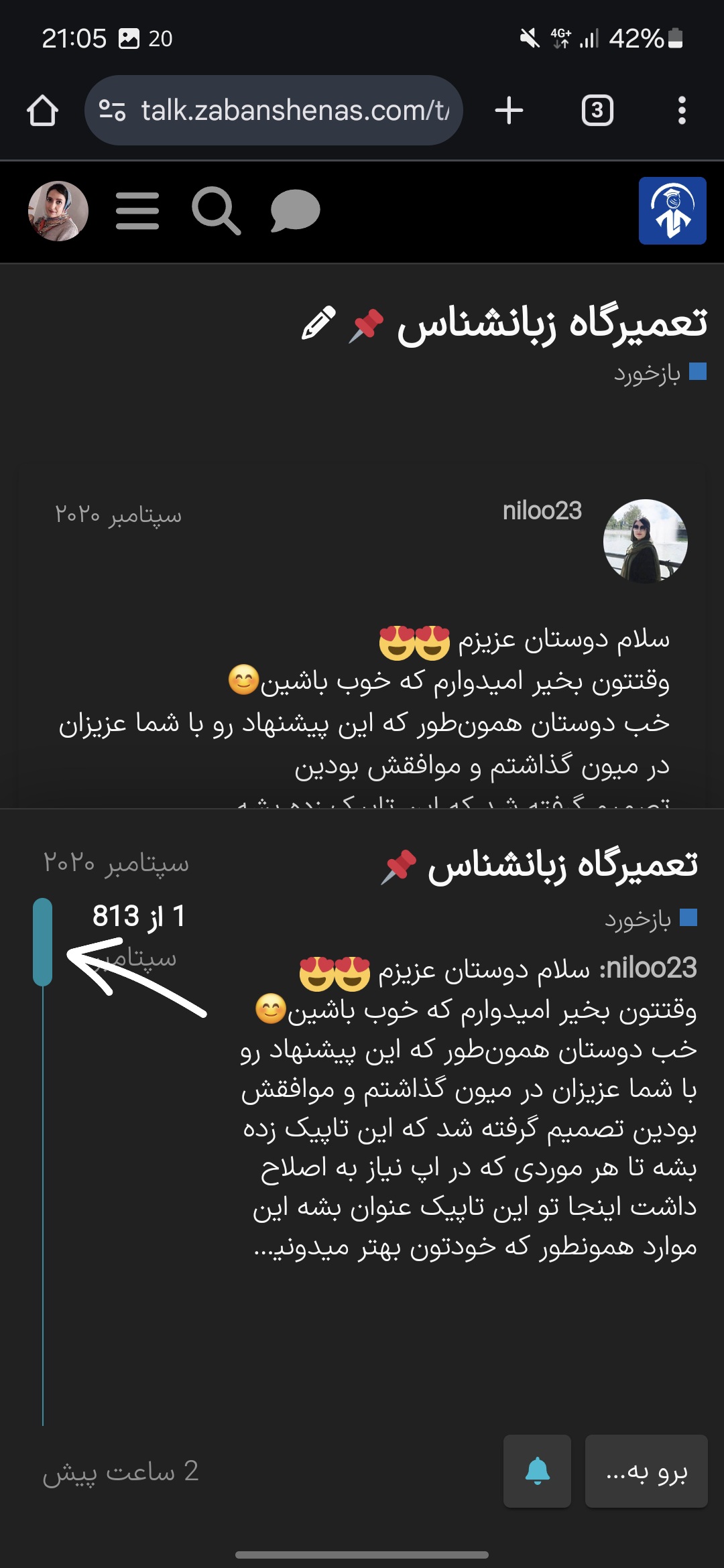Image resolution: width=724 pixels, height=1568 pixels.
Task: Open the tab switcher showing 3 tabs
Action: tap(597, 111)
